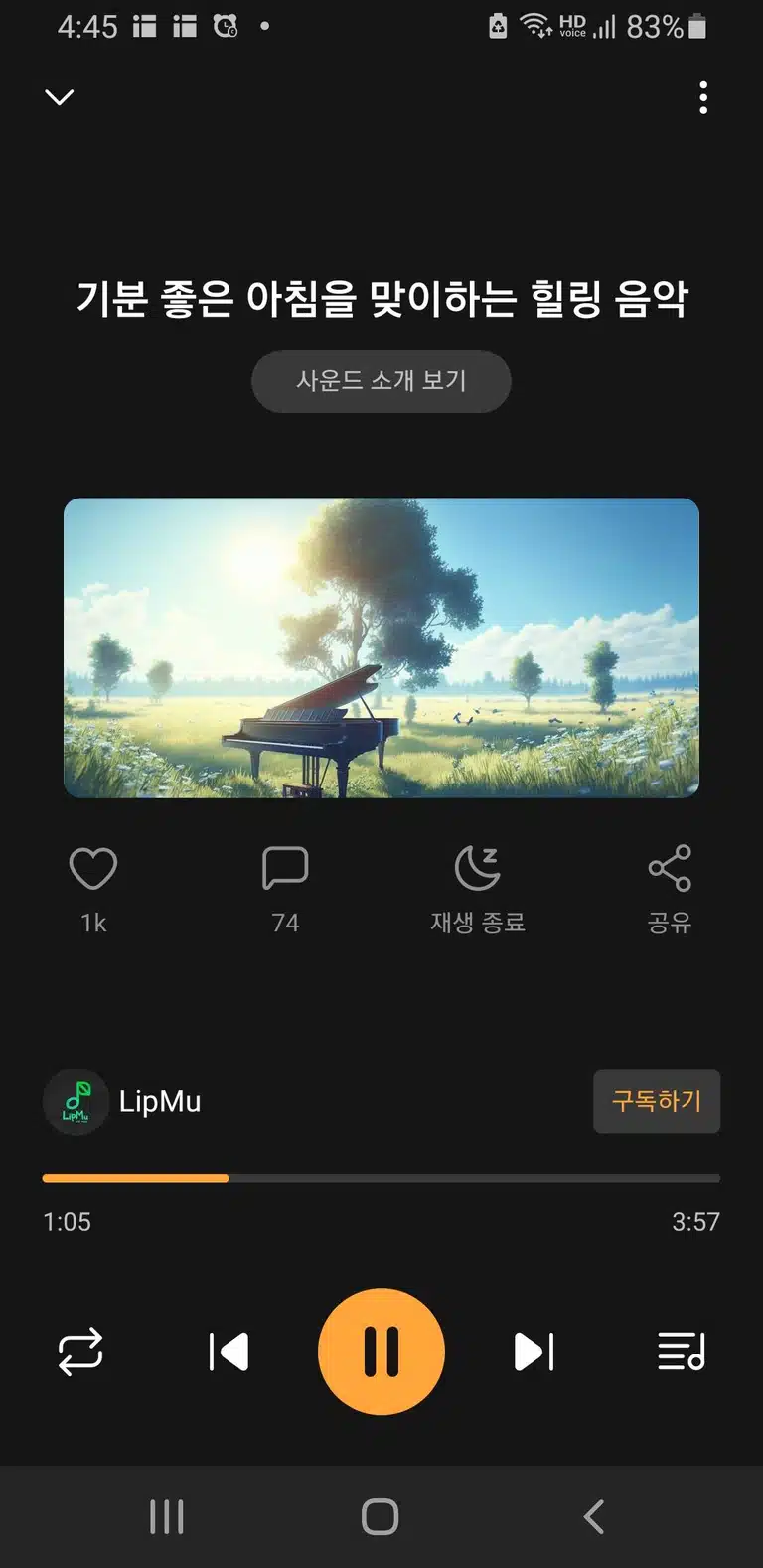Open the three-dot overflow menu

703,97
